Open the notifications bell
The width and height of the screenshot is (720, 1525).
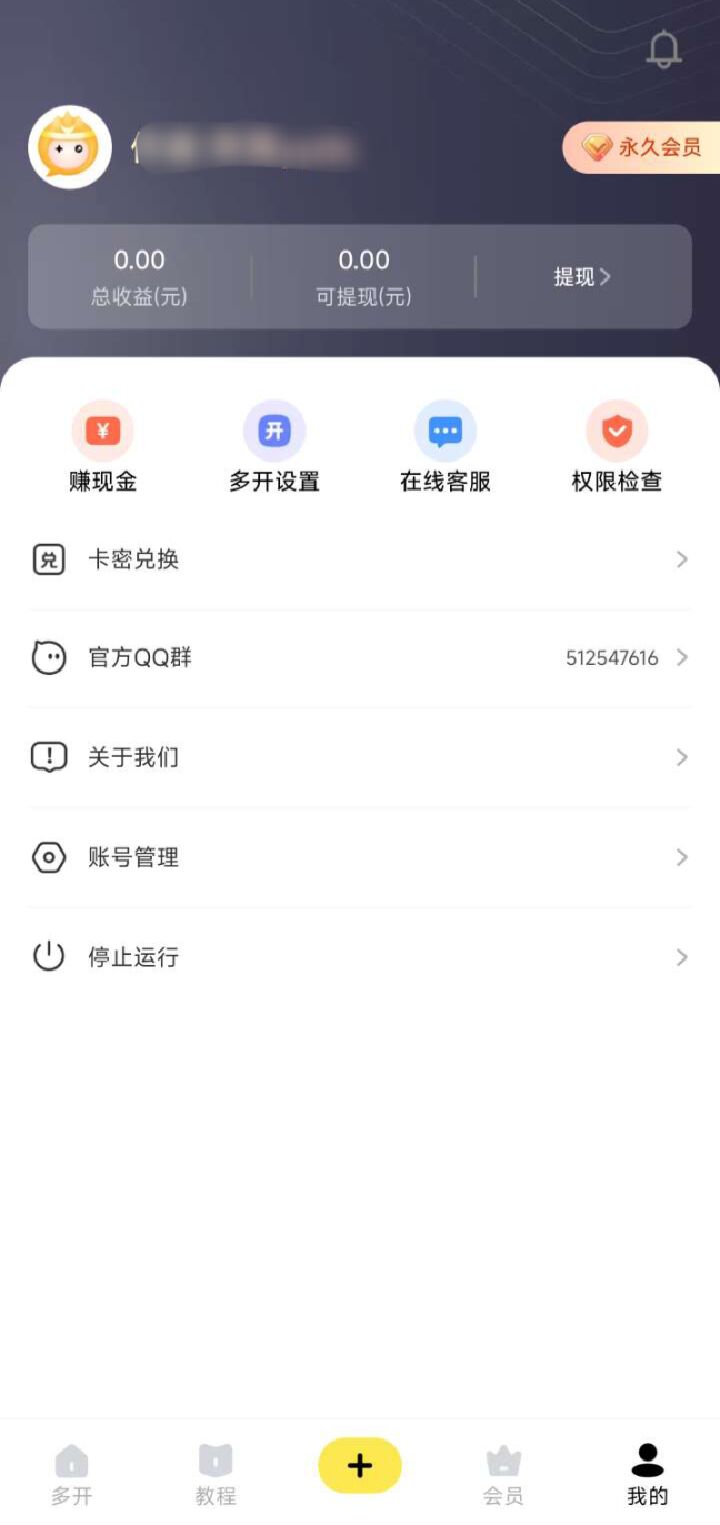point(664,49)
